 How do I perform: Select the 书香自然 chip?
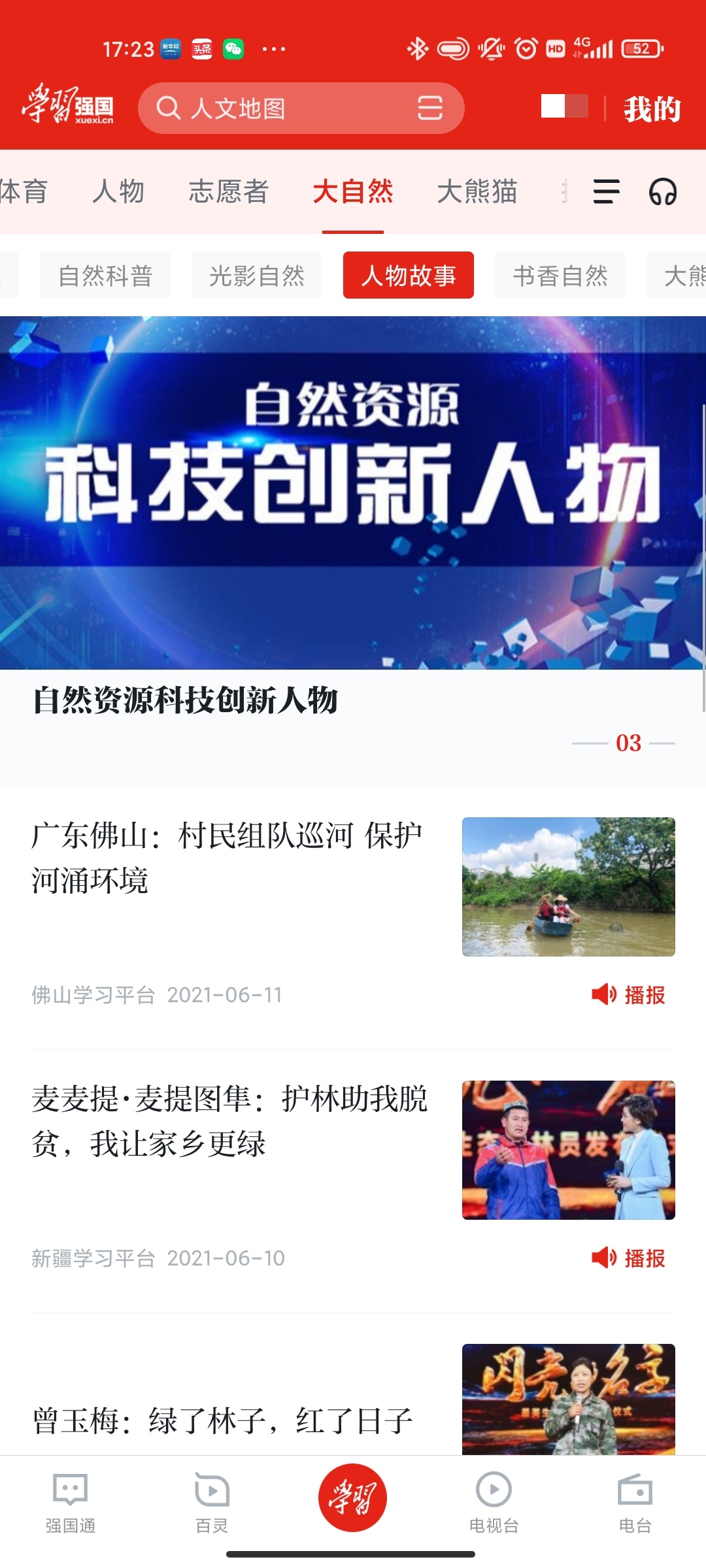(x=560, y=276)
